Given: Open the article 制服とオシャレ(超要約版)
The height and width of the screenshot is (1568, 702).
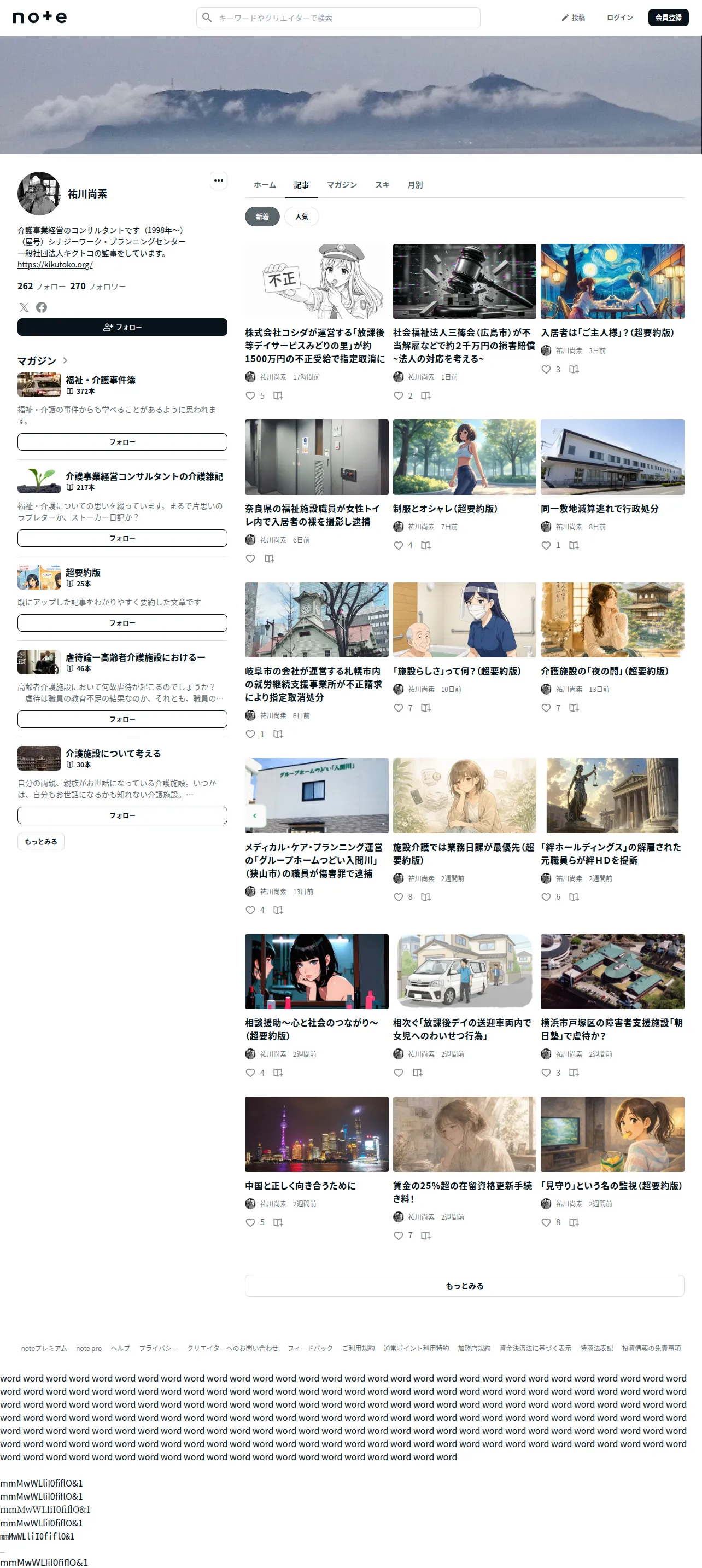Looking at the screenshot, I should [445, 508].
